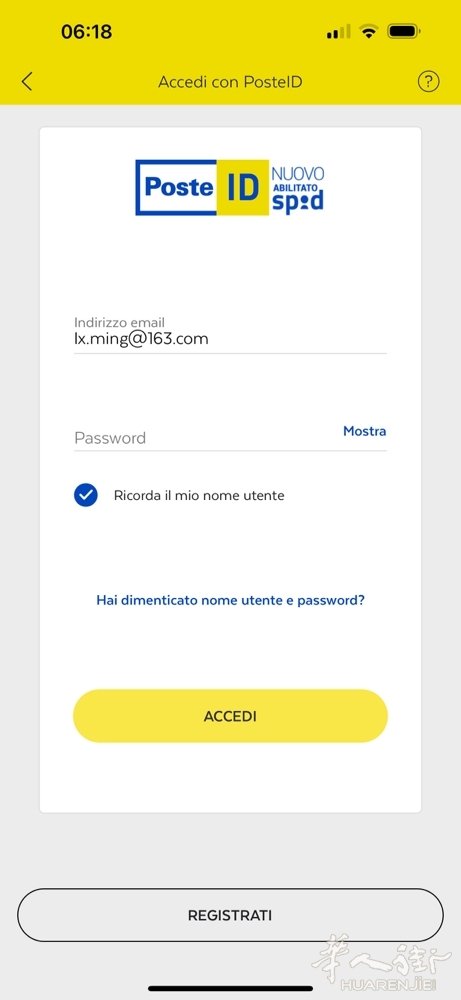Uncheck Ricorda il mio nome utente
Viewport: 461px width, 1000px height.
[86, 495]
